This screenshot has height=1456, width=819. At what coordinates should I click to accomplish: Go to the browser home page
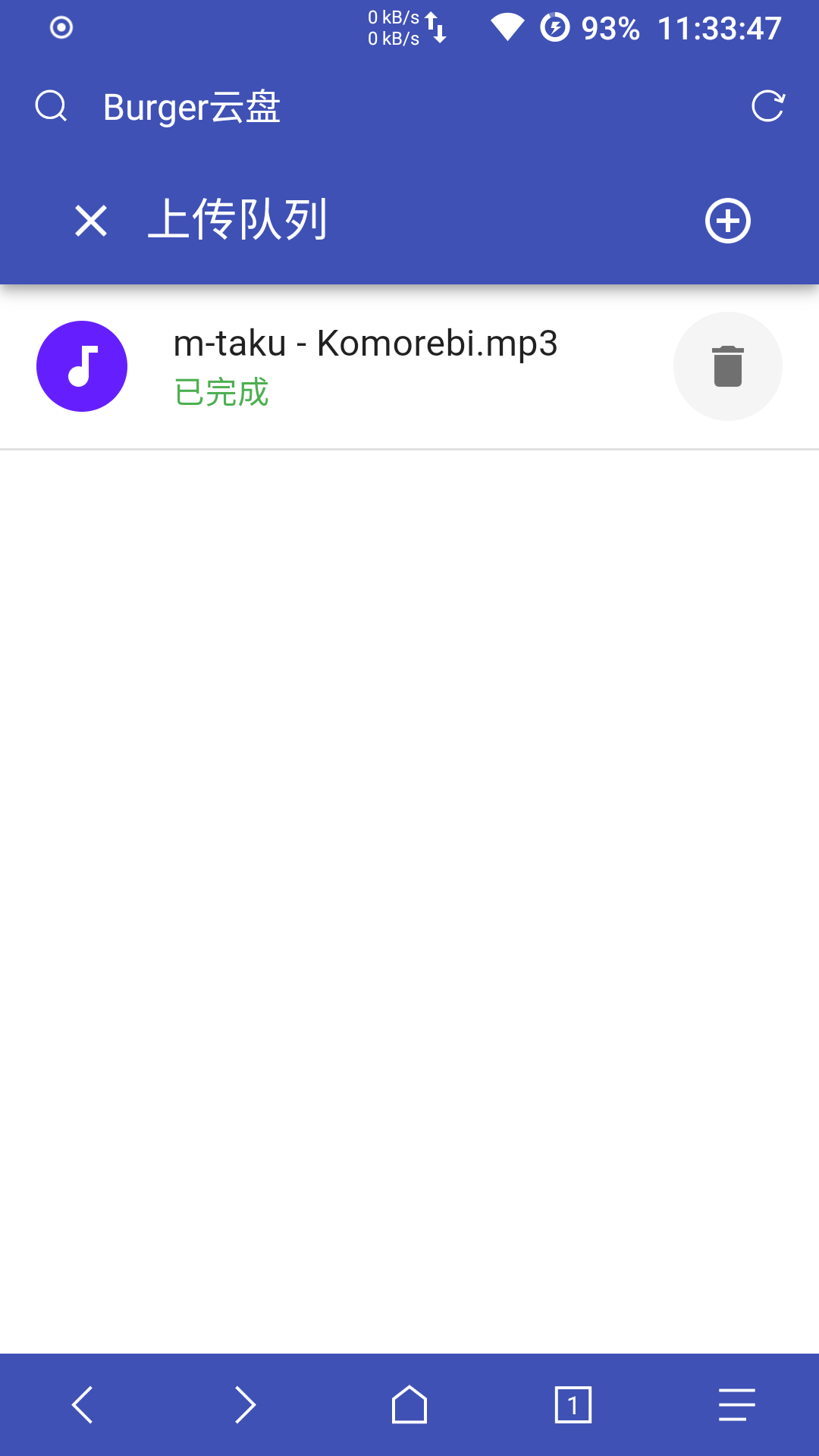click(409, 1404)
